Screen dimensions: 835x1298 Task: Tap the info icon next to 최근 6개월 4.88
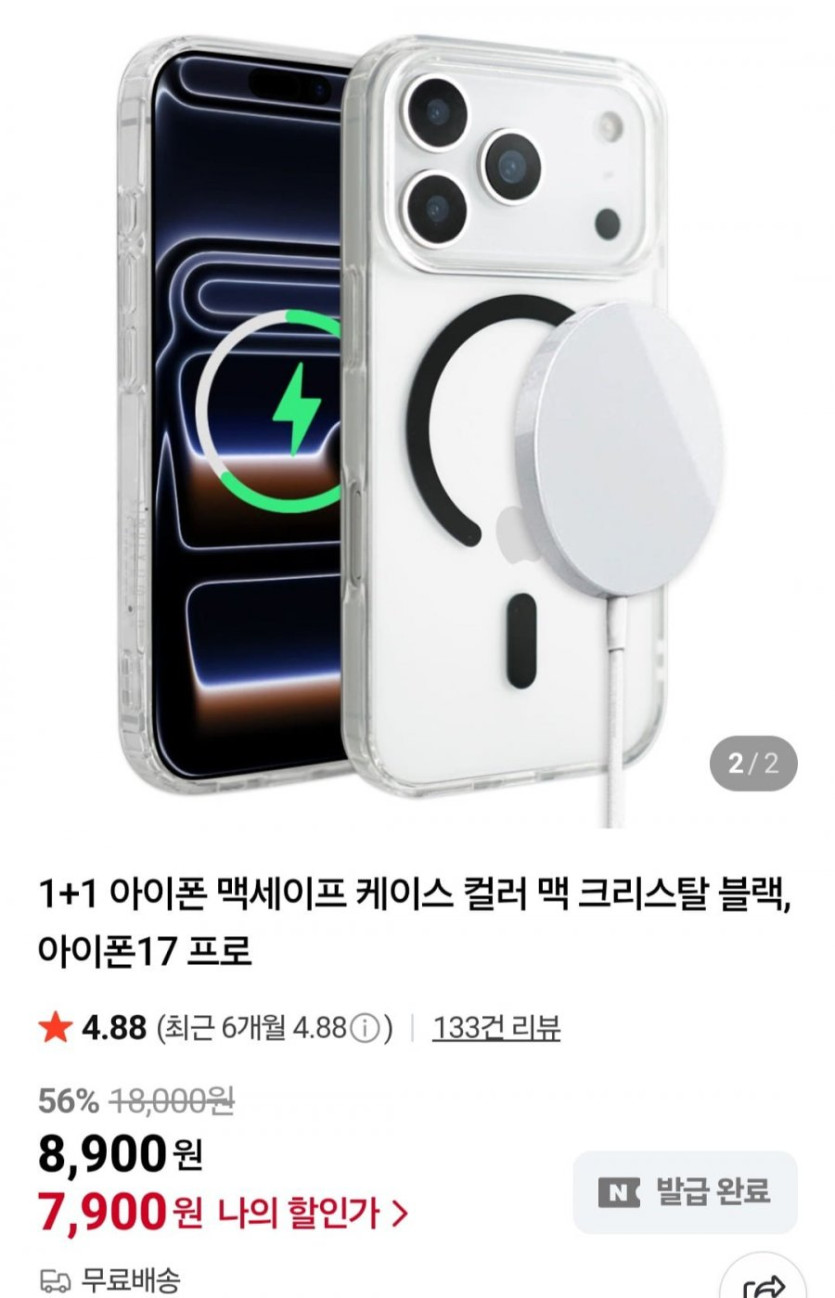(x=367, y=1028)
